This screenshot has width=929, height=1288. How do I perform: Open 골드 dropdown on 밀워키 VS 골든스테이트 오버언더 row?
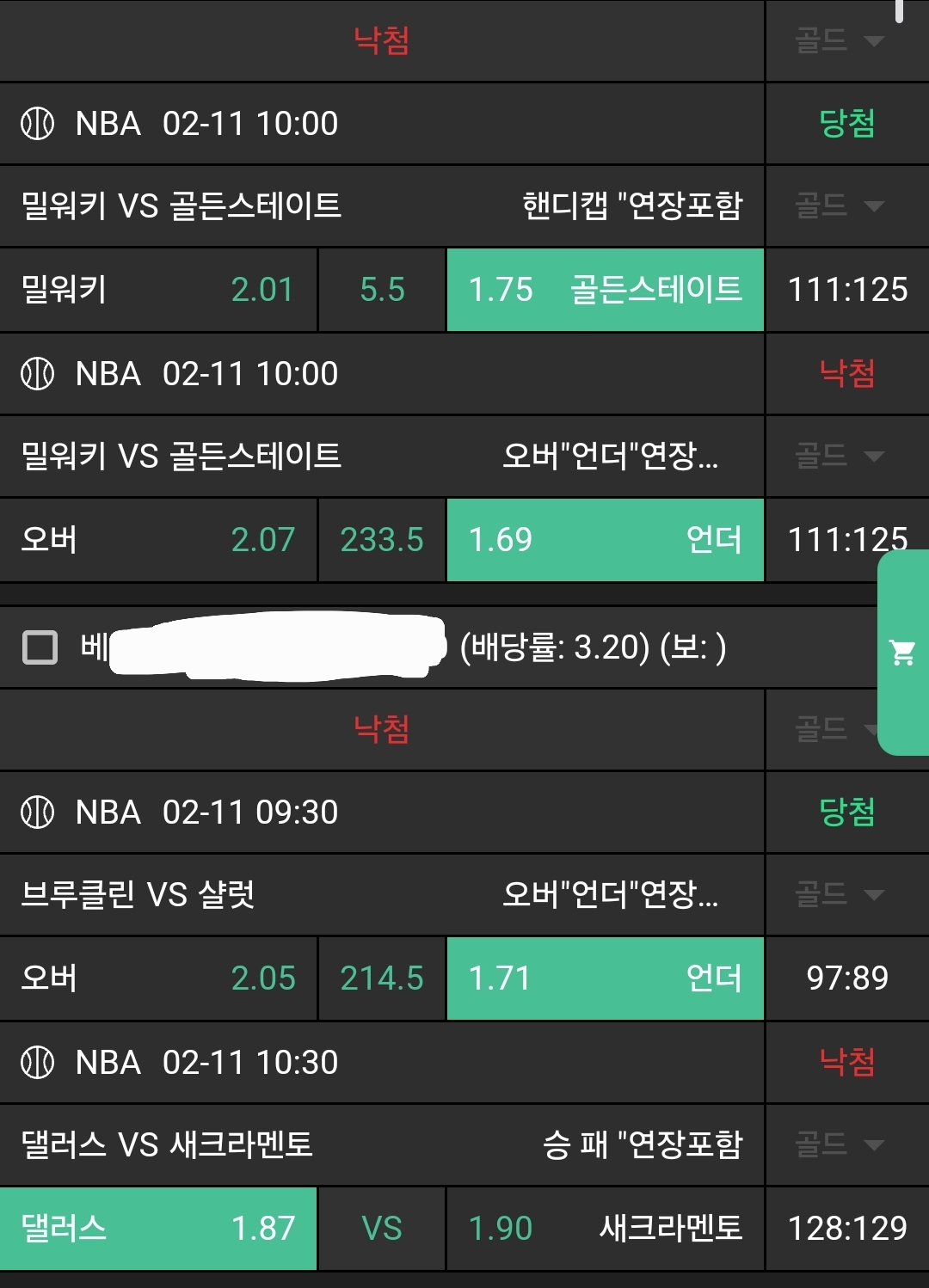pos(839,456)
